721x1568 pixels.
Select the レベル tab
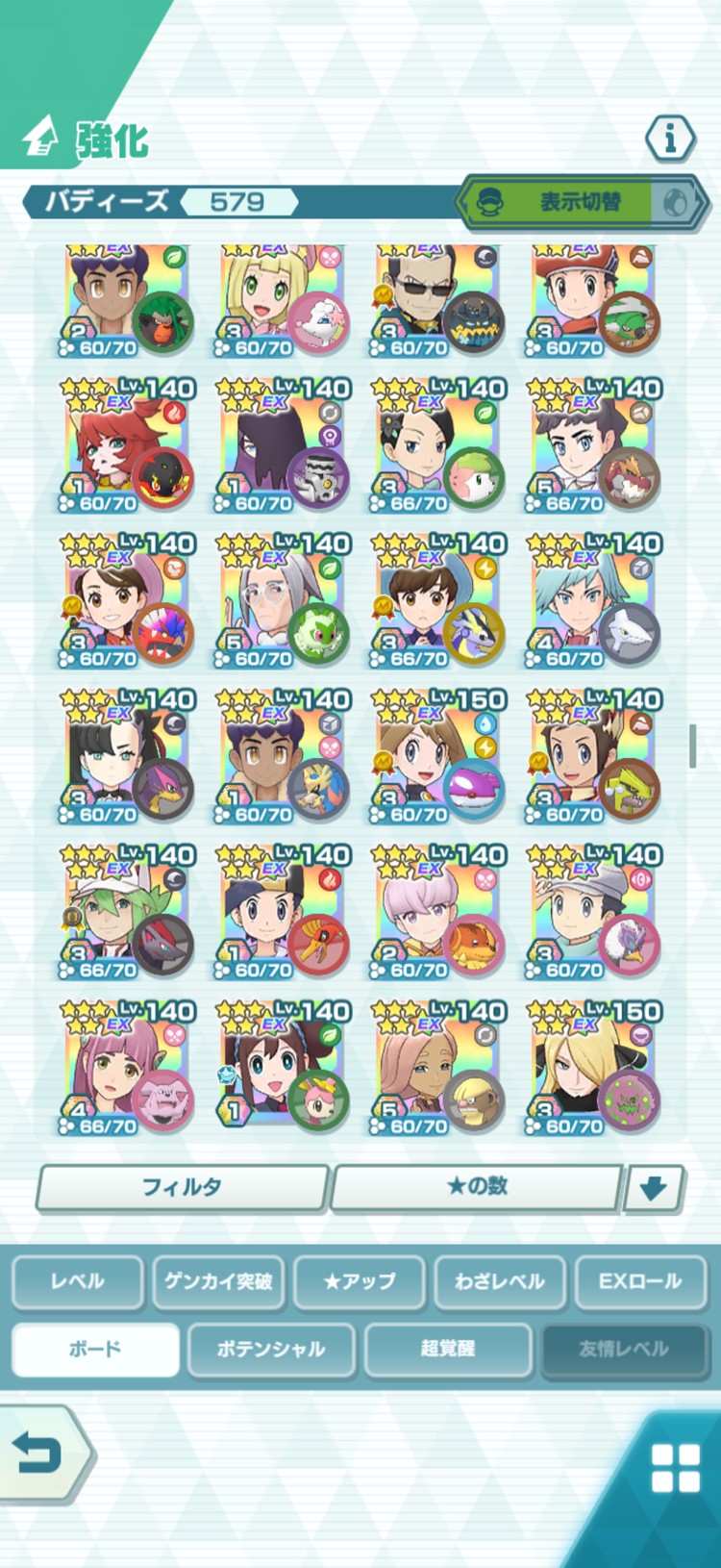pyautogui.click(x=77, y=1281)
